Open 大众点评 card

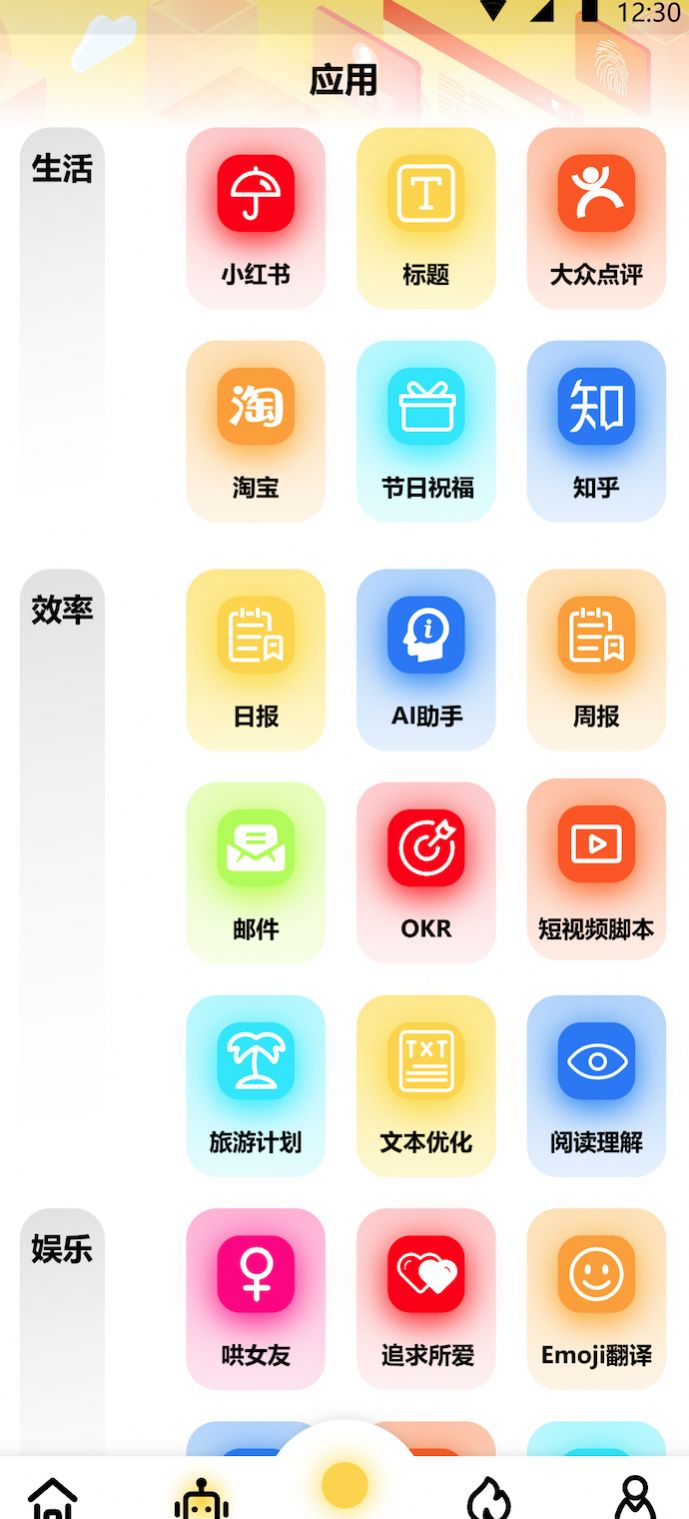click(596, 218)
